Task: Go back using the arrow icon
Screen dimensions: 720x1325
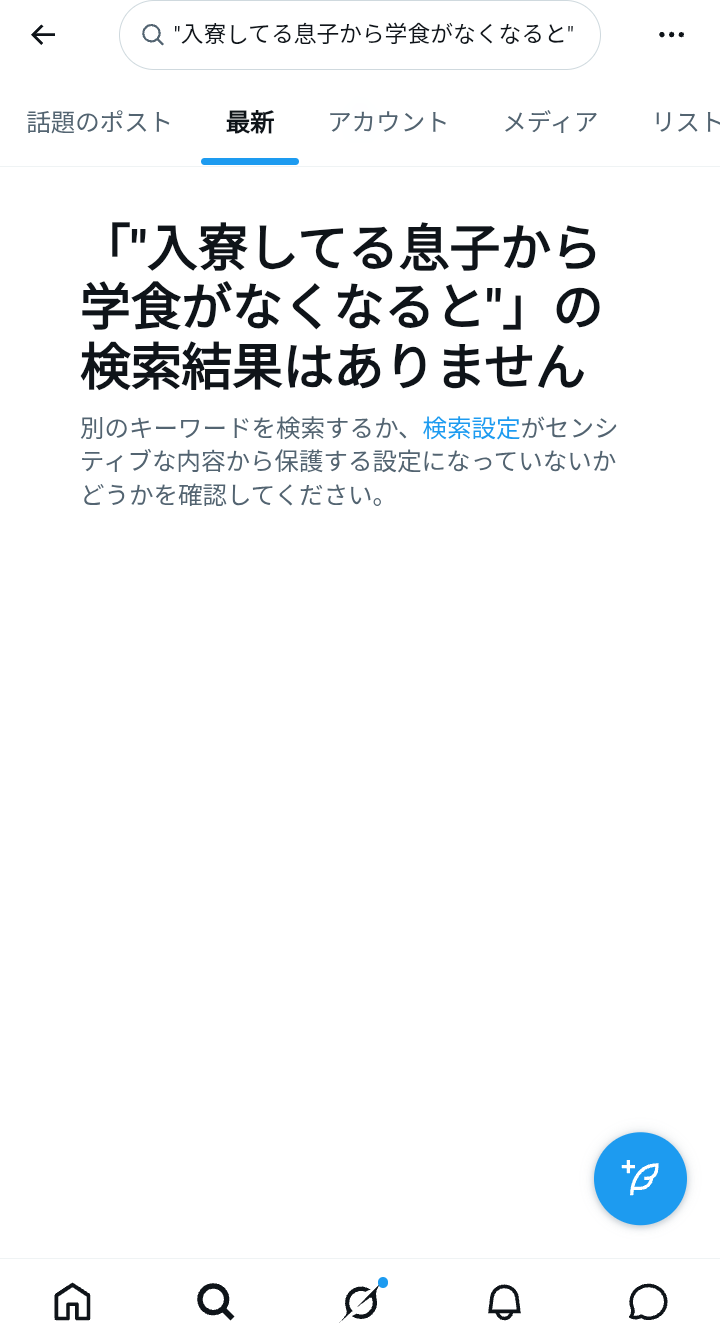Action: [x=42, y=35]
